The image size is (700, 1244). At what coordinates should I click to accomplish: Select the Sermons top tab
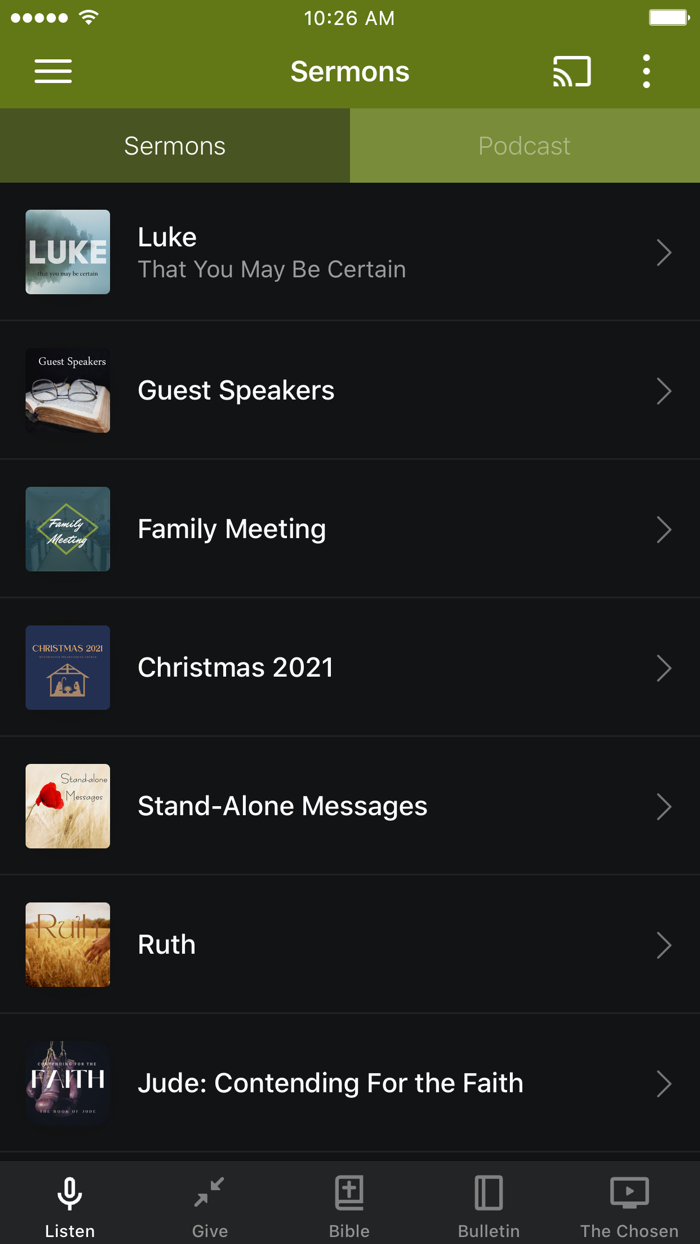pyautogui.click(x=175, y=146)
